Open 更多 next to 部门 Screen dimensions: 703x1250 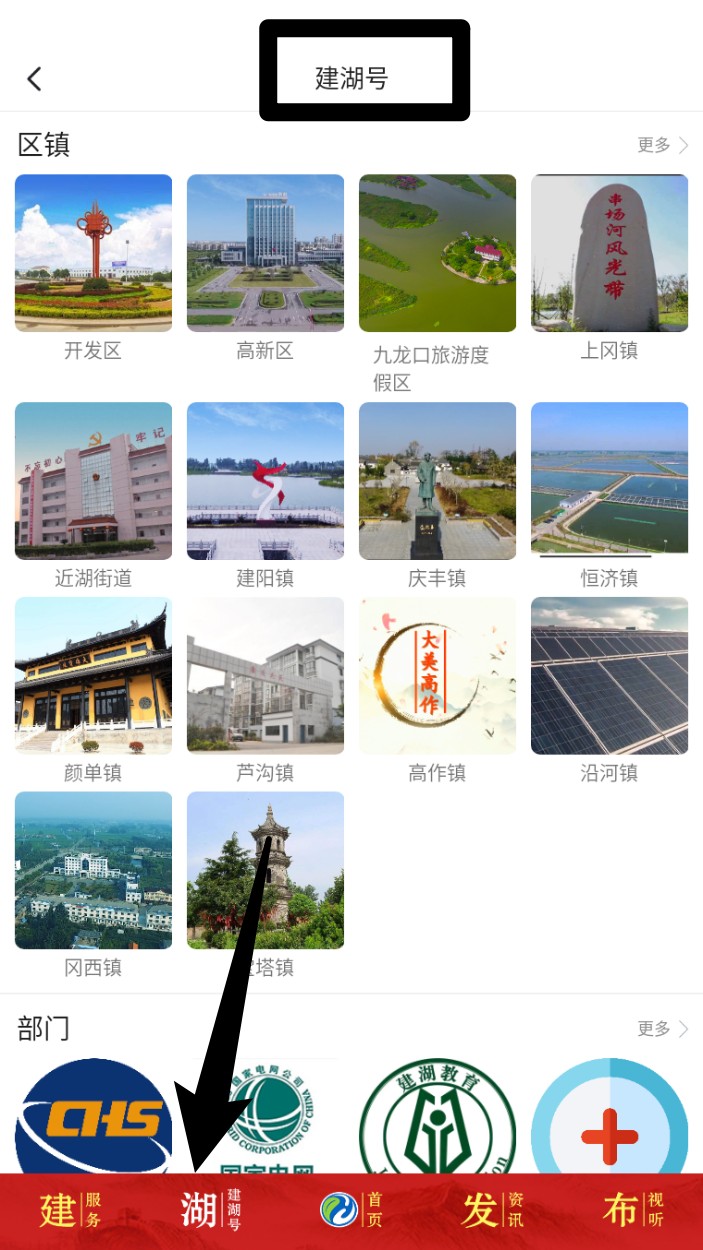coord(663,1028)
